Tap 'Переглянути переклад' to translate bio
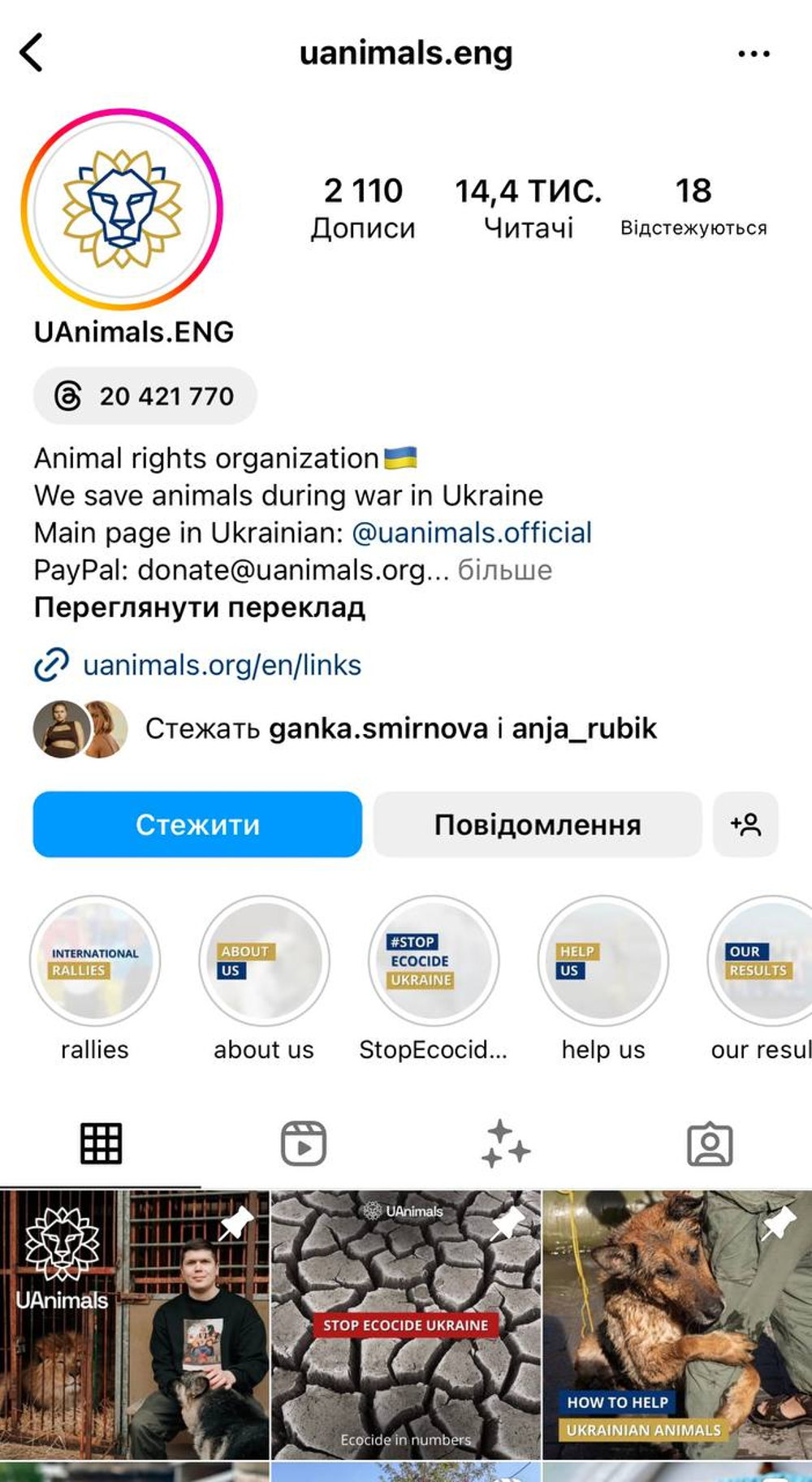The image size is (812, 1482). click(200, 607)
